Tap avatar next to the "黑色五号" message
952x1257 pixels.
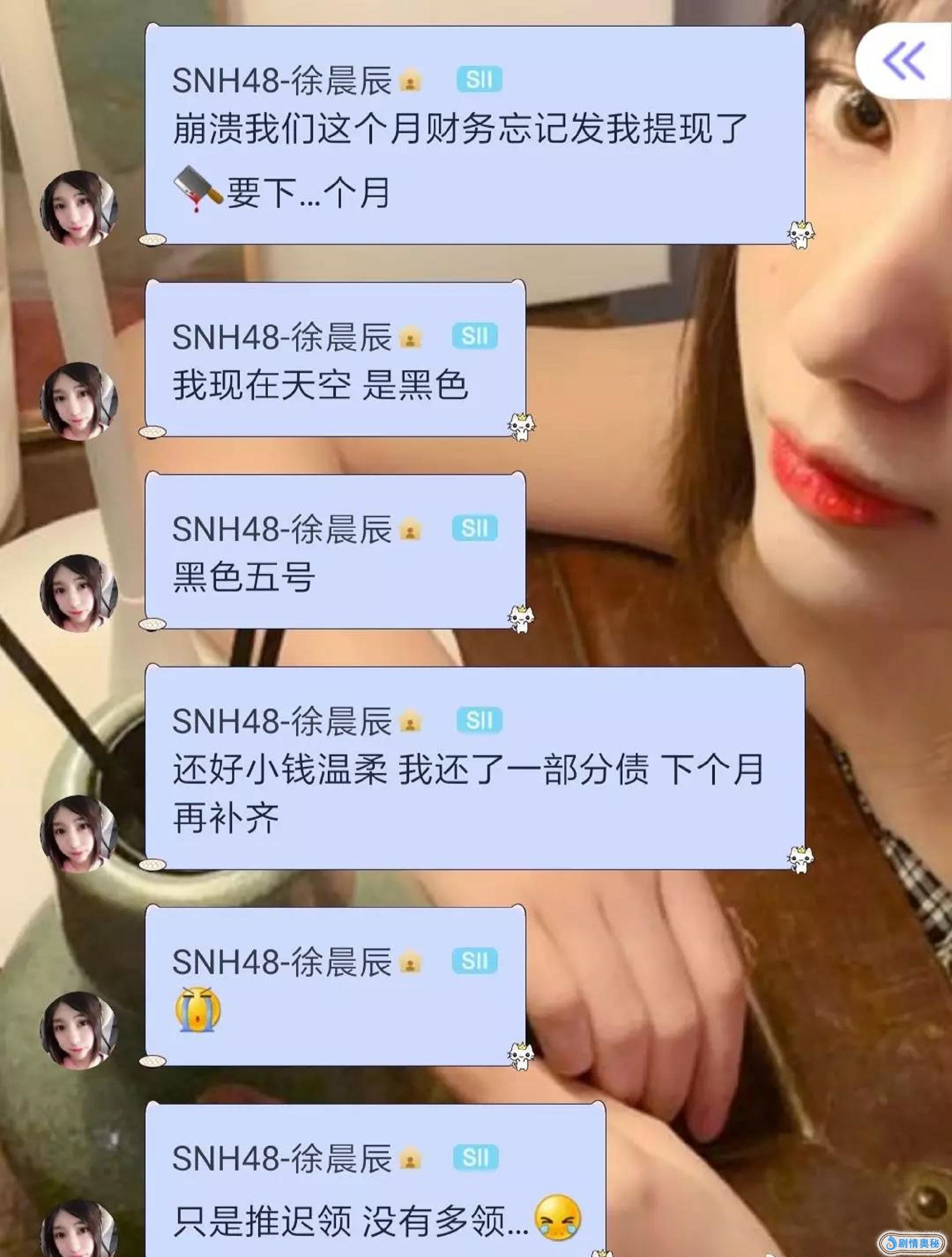click(x=78, y=593)
